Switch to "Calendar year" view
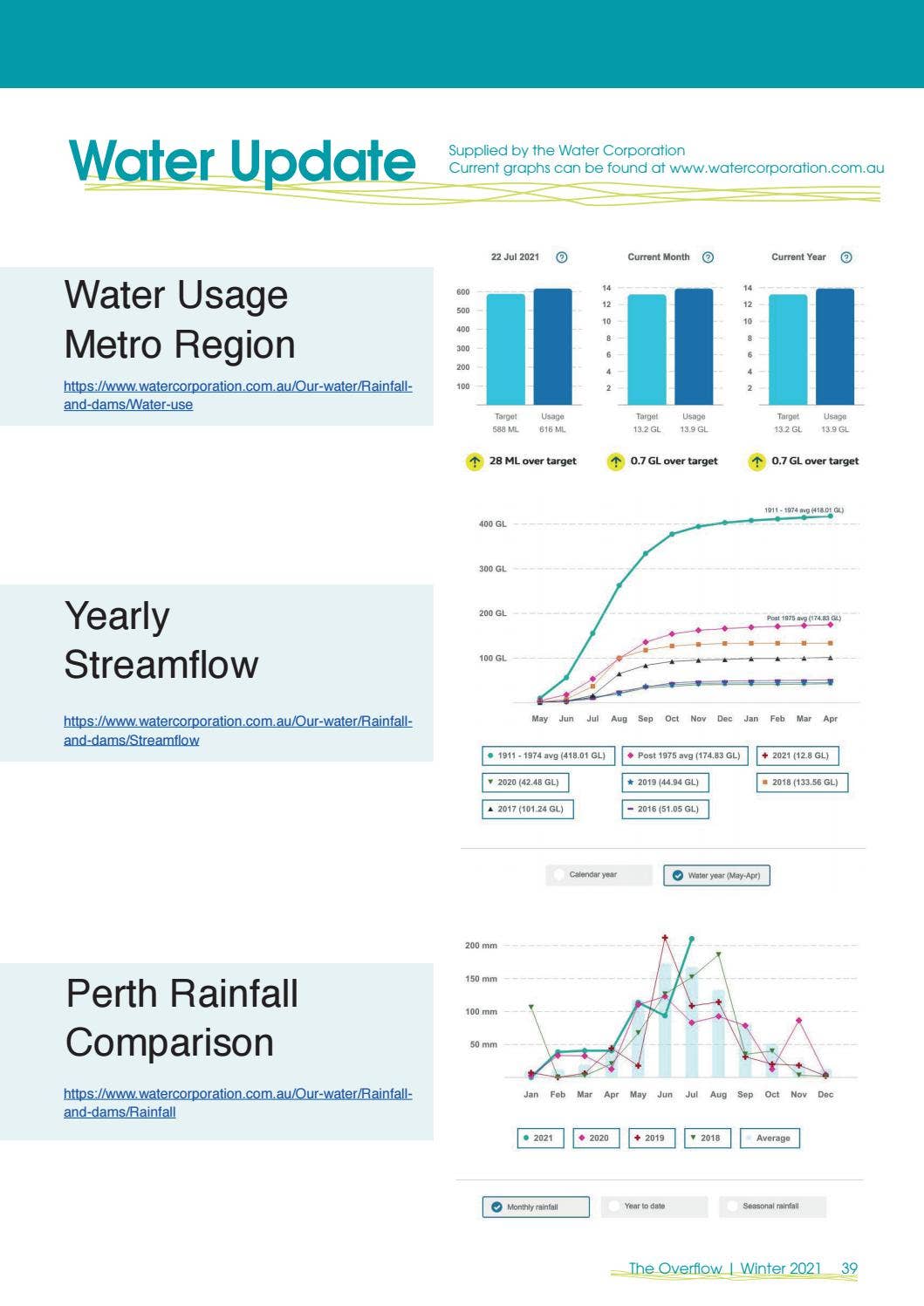Image resolution: width=924 pixels, height=1306 pixels. (x=599, y=874)
